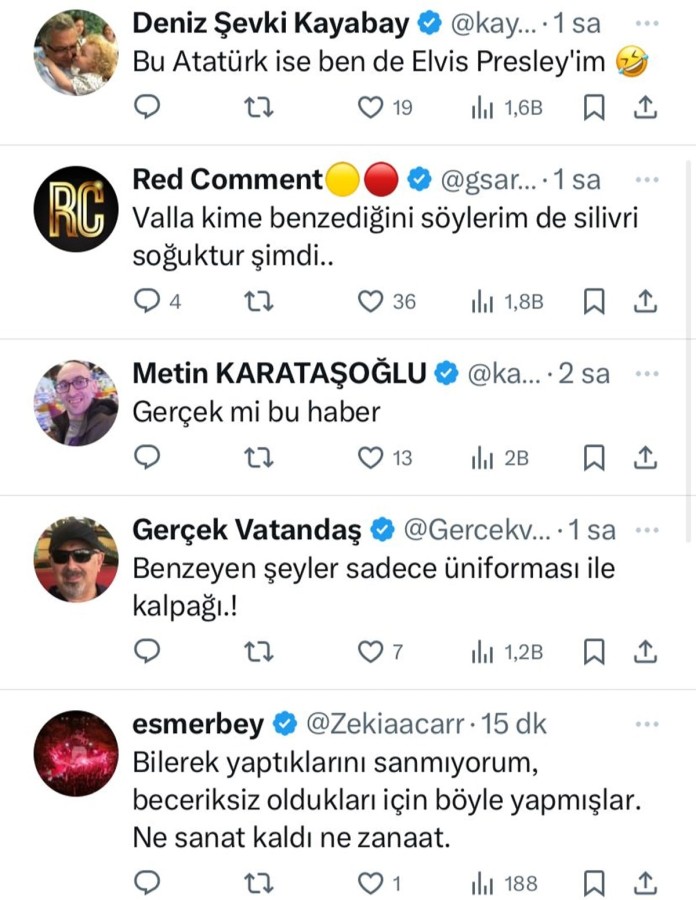Open overflow menu on Red Comment's tweet
This screenshot has height=900, width=696.
[647, 179]
